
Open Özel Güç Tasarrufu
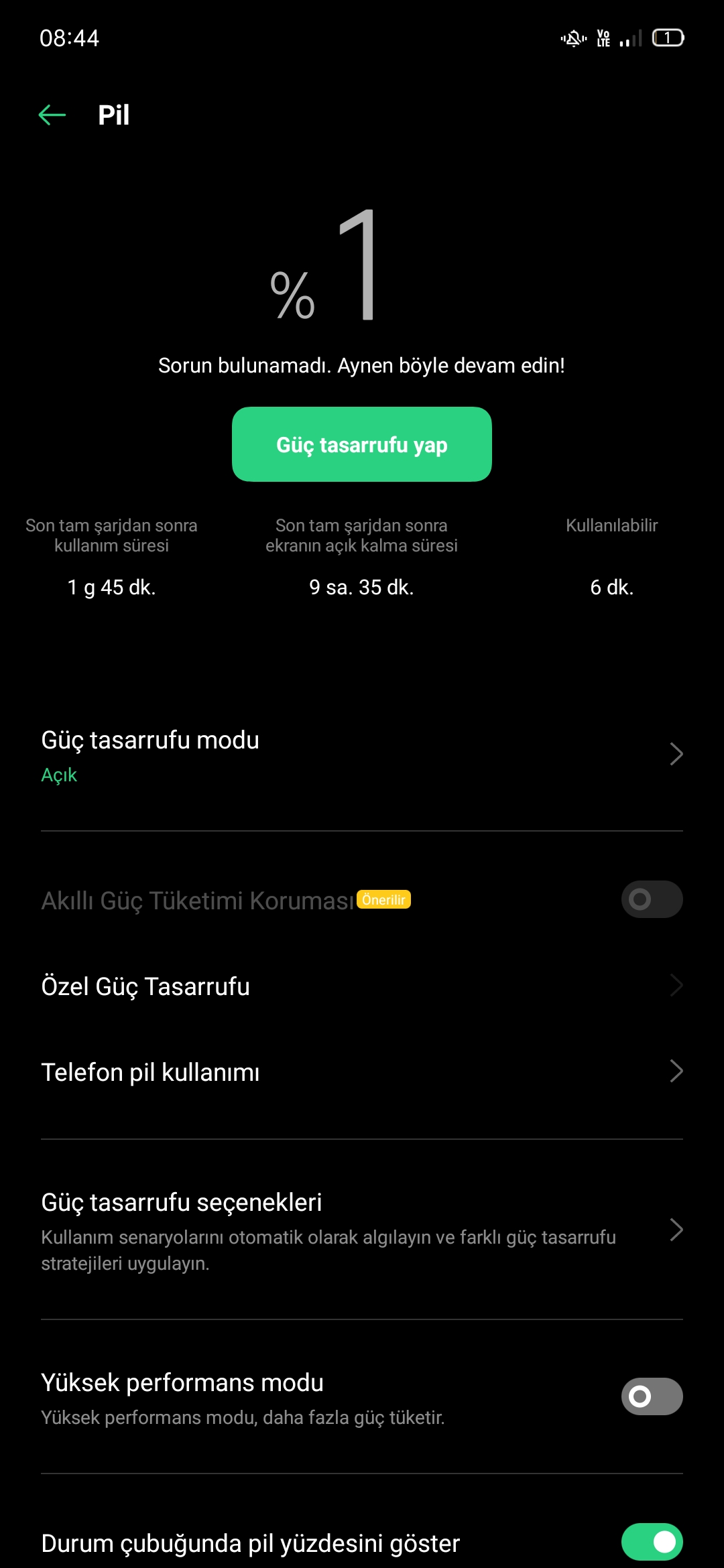[x=362, y=986]
